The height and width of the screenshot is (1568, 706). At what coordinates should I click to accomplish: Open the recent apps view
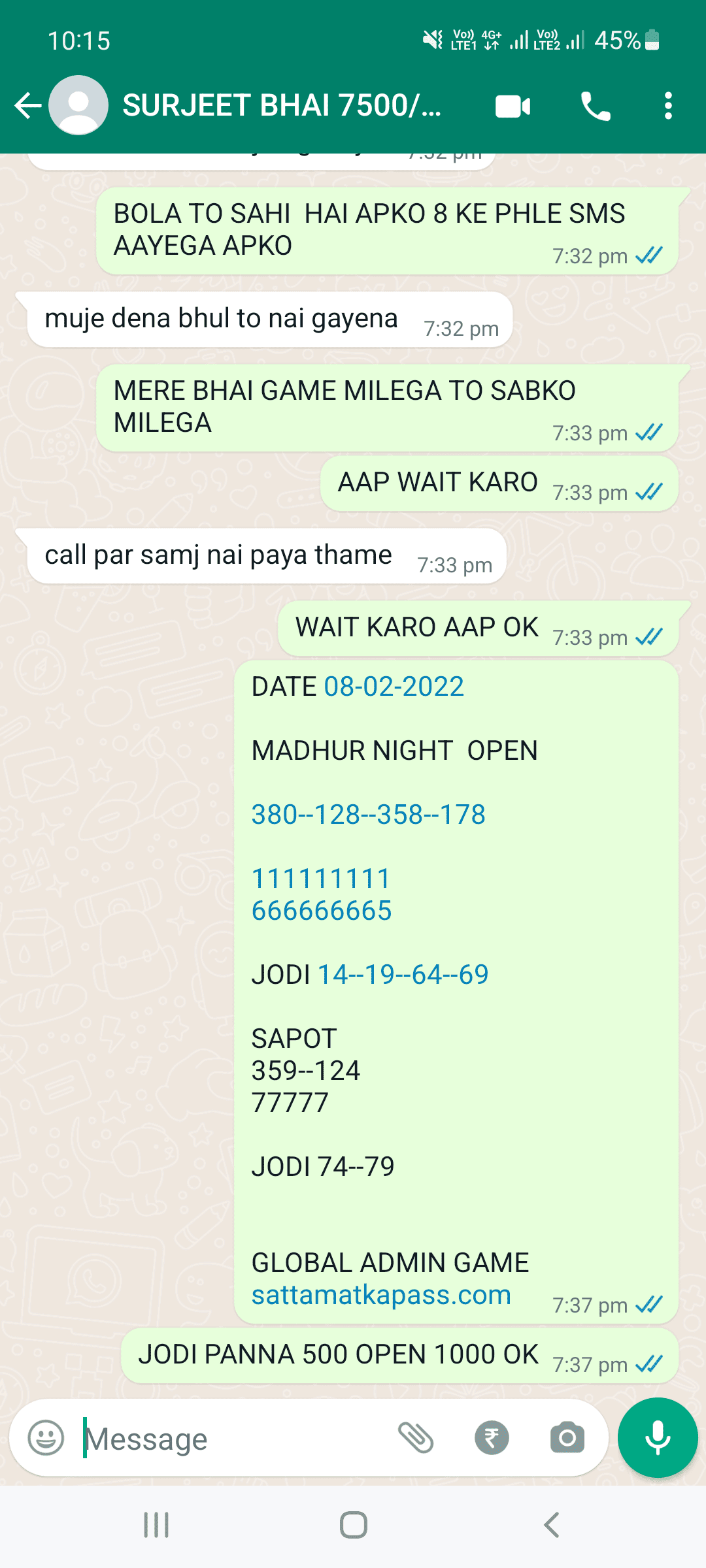coord(156,1526)
